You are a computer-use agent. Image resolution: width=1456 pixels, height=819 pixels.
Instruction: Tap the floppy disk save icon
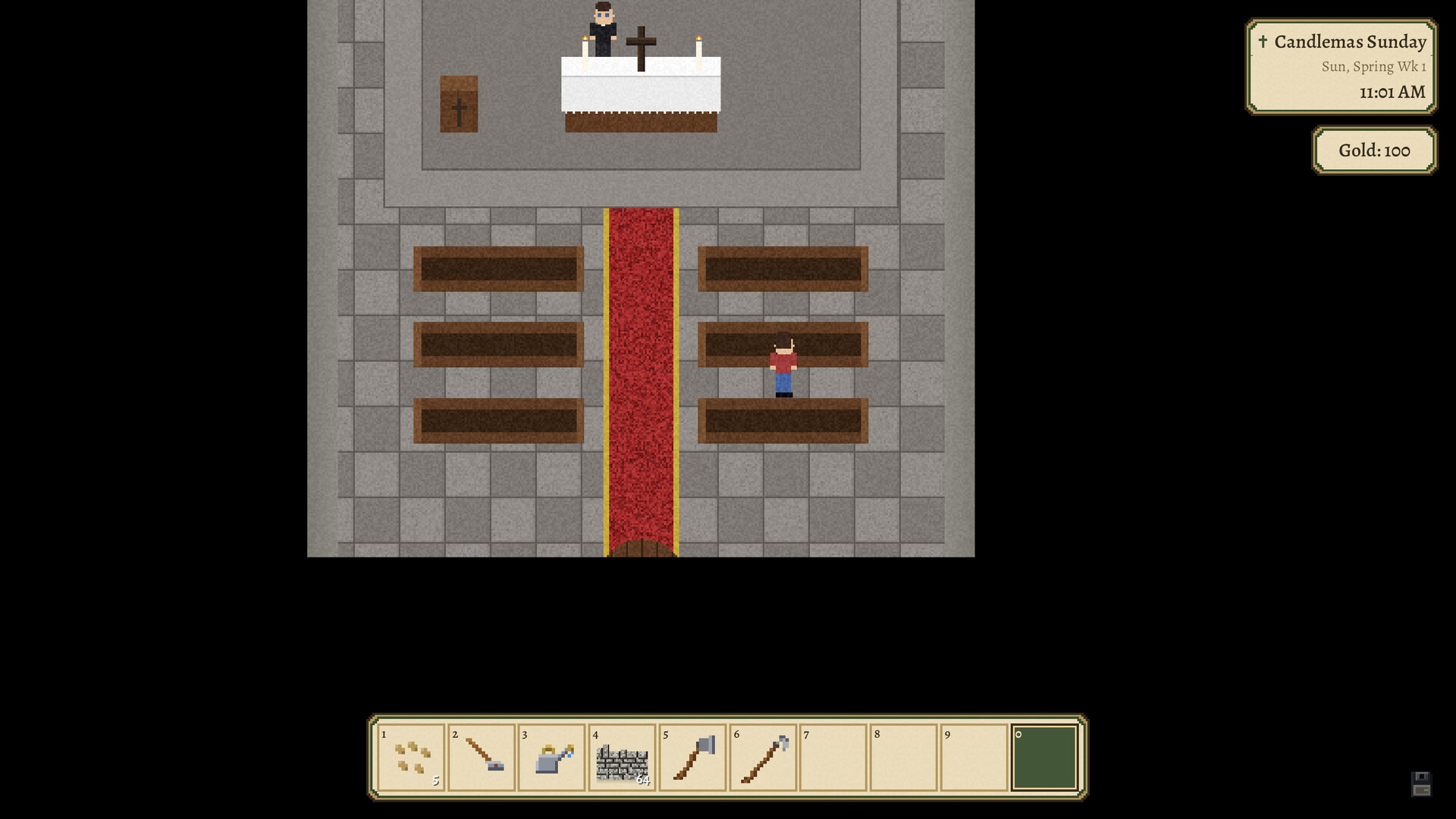[1421, 784]
